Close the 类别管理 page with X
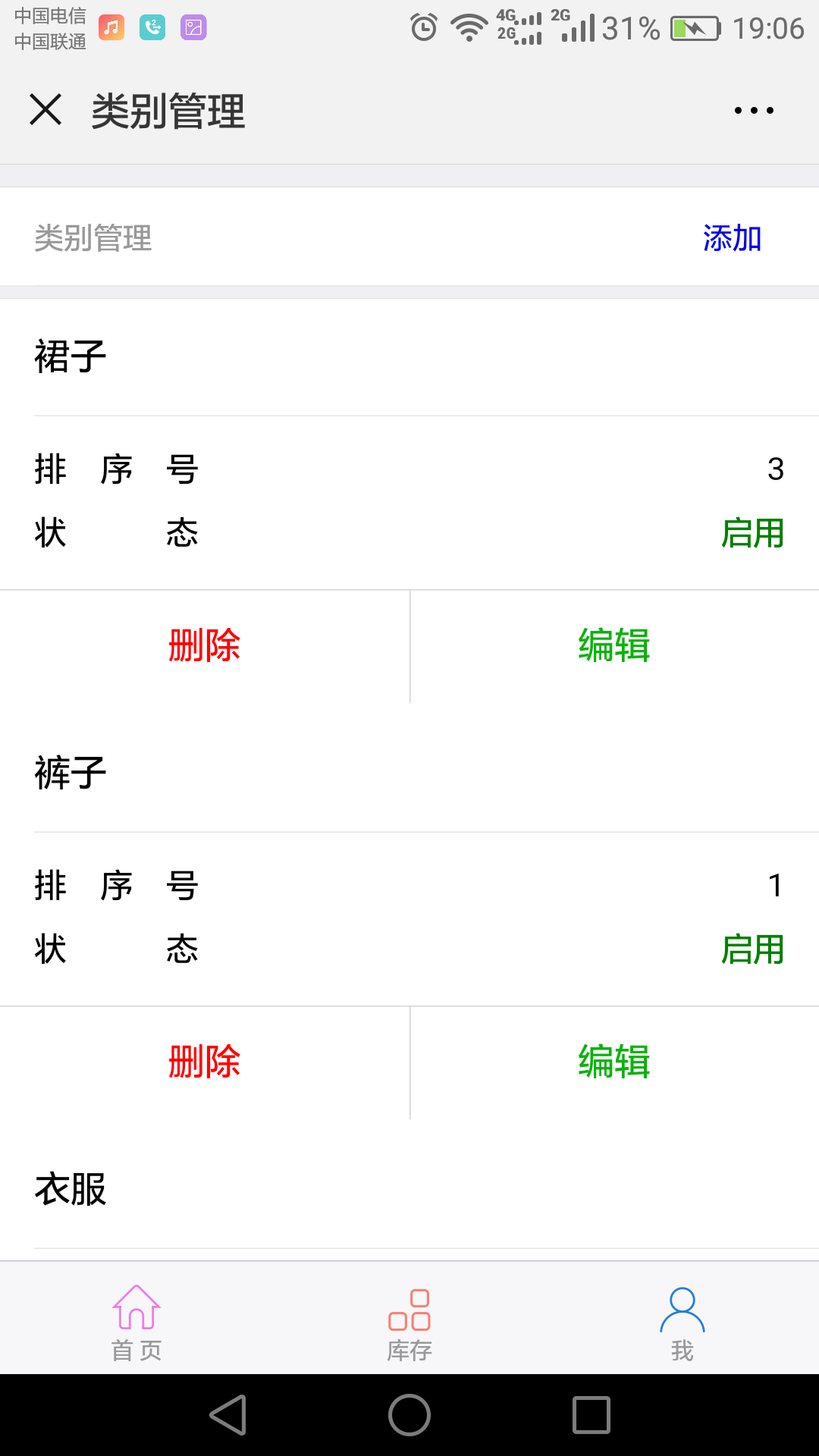The height and width of the screenshot is (1456, 819). click(45, 110)
